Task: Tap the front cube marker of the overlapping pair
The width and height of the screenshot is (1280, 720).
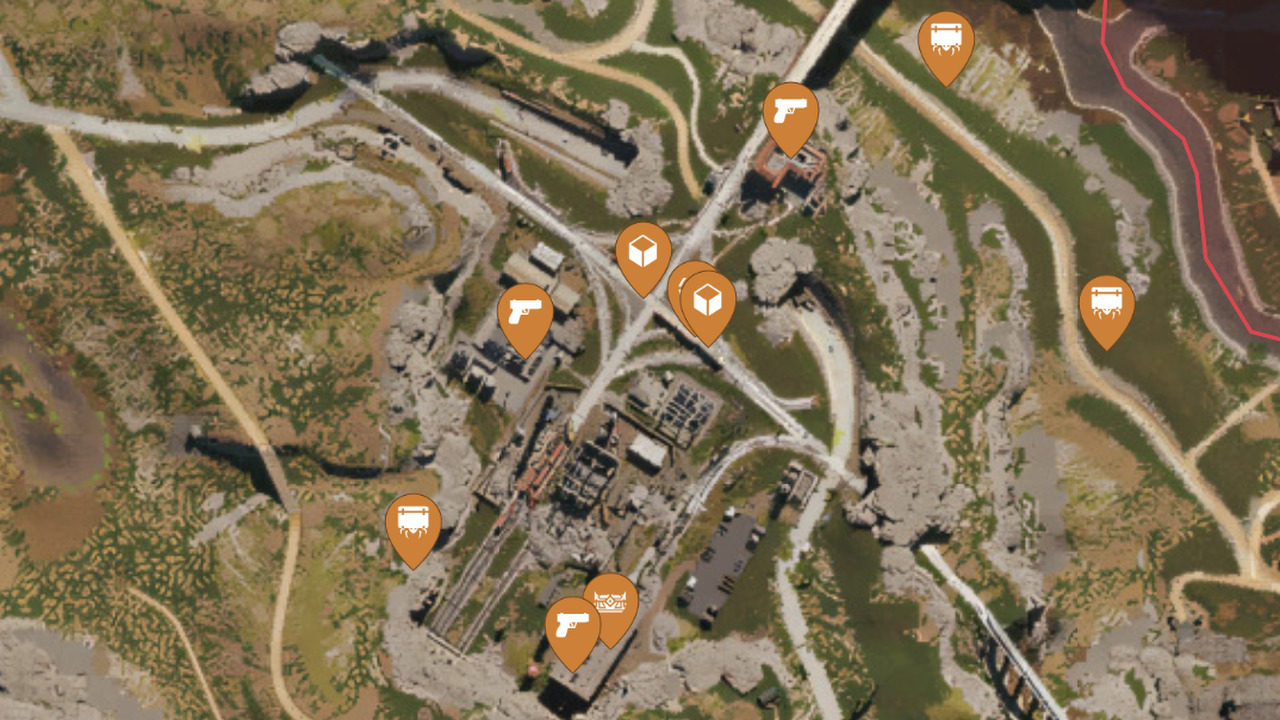Action: (708, 301)
